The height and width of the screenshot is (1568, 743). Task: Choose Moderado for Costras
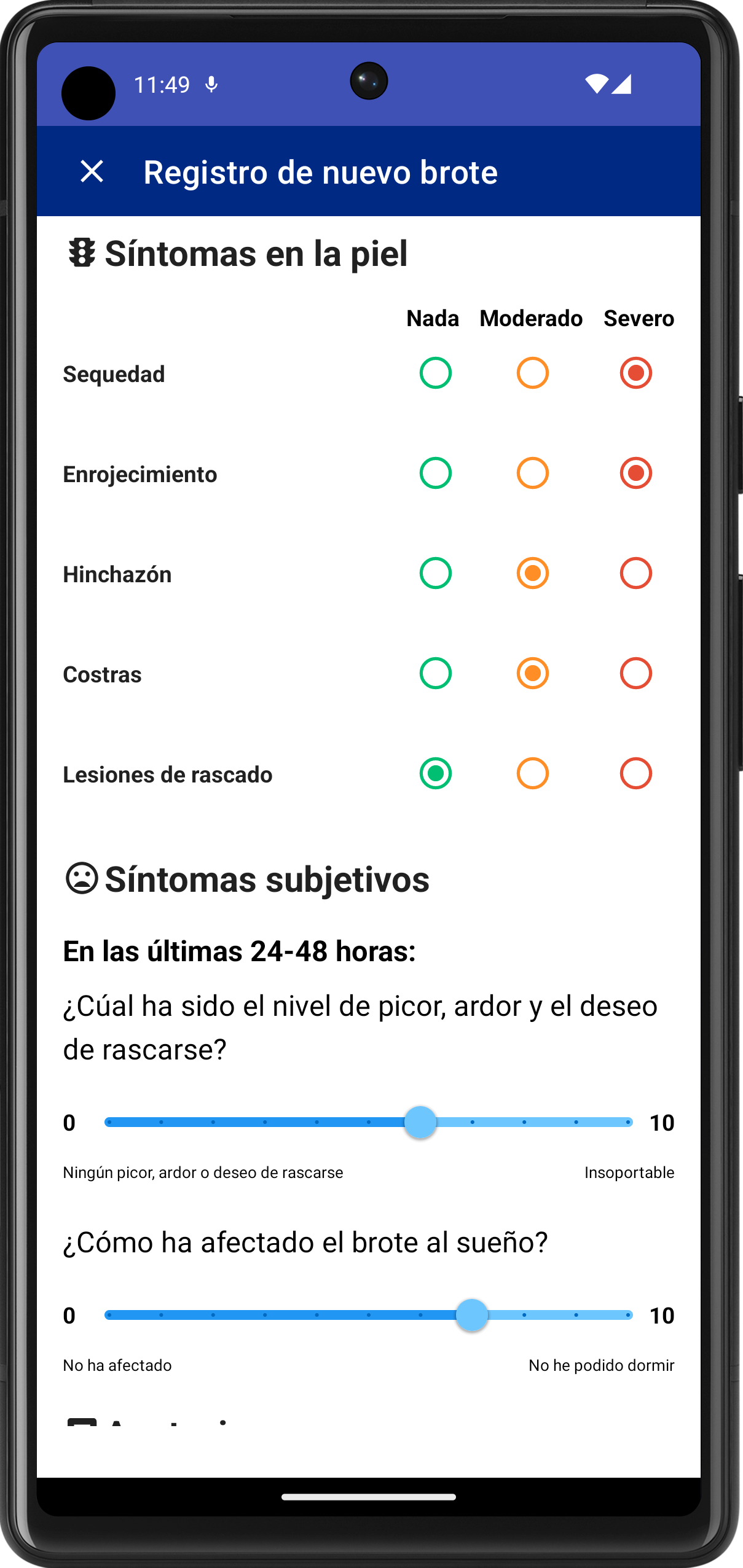[x=532, y=673]
